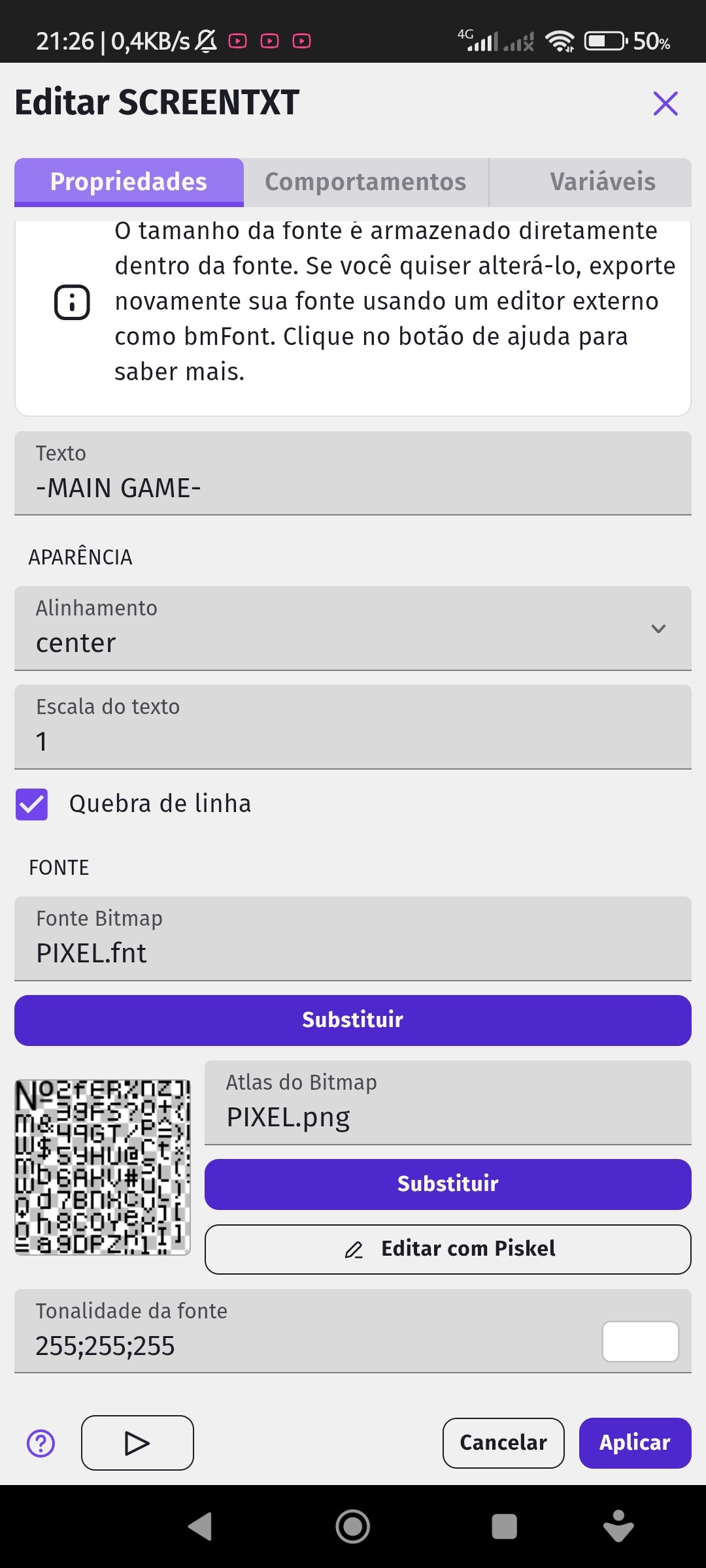This screenshot has width=706, height=1568.
Task: Open the help question mark icon
Action: [41, 1443]
